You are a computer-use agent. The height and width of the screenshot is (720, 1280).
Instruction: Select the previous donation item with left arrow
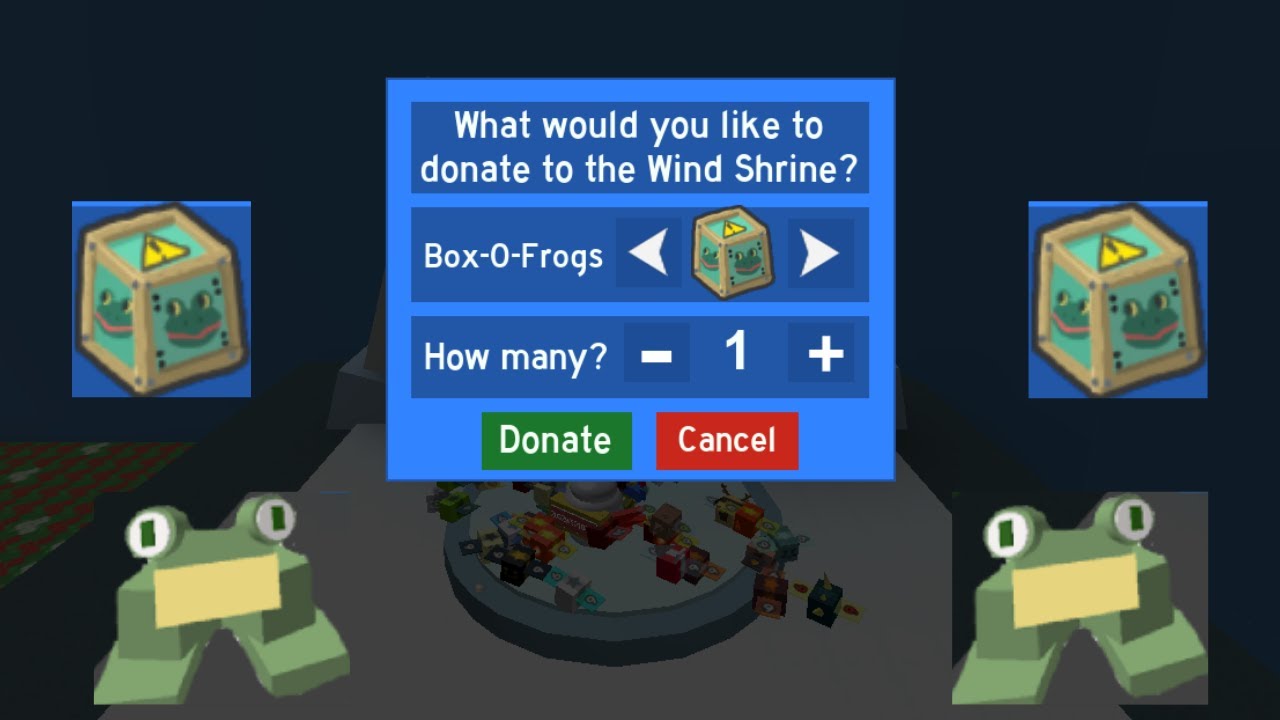[648, 254]
